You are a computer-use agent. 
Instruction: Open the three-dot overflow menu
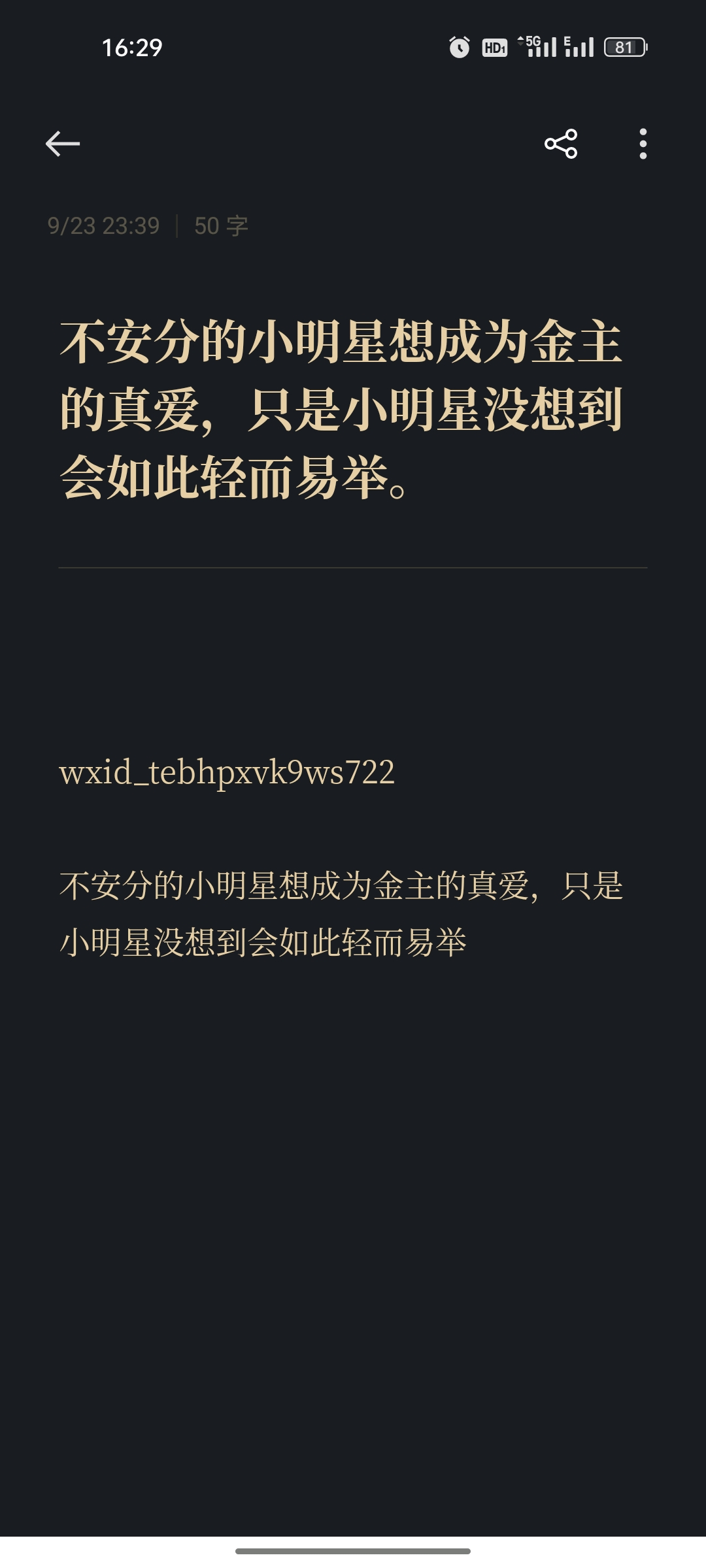coord(643,144)
